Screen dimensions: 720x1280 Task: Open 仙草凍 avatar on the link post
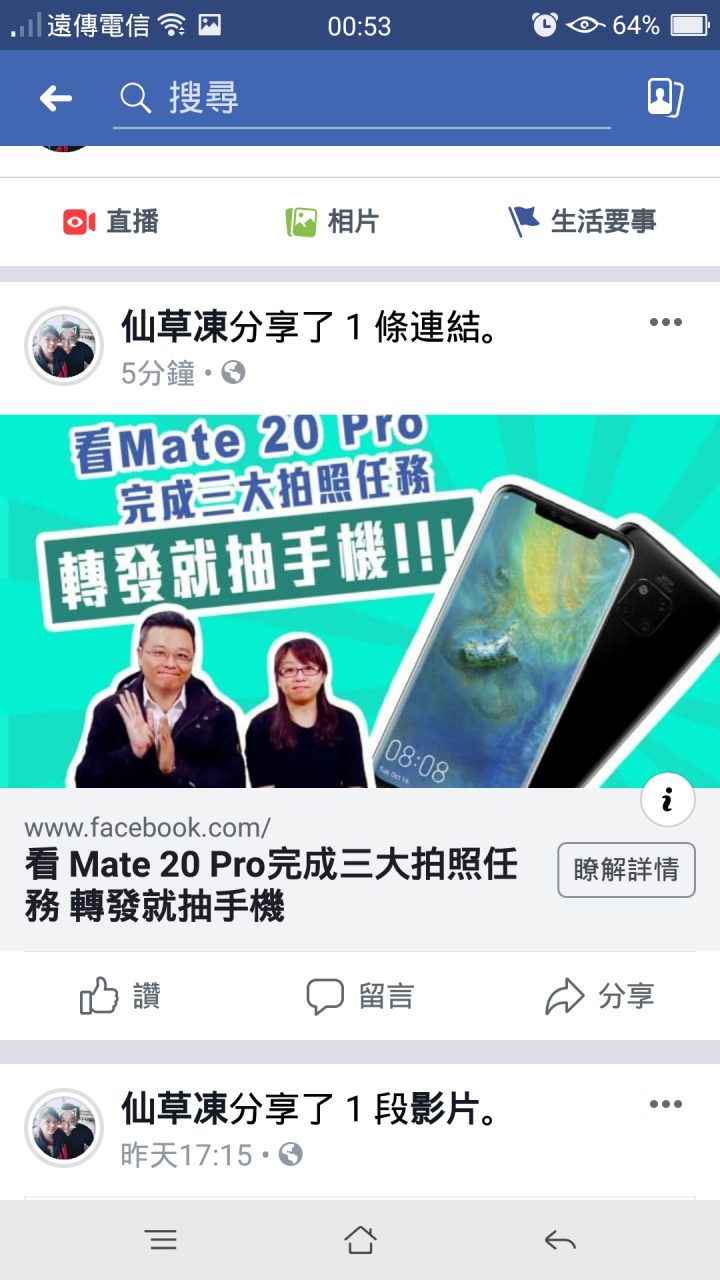pos(64,346)
